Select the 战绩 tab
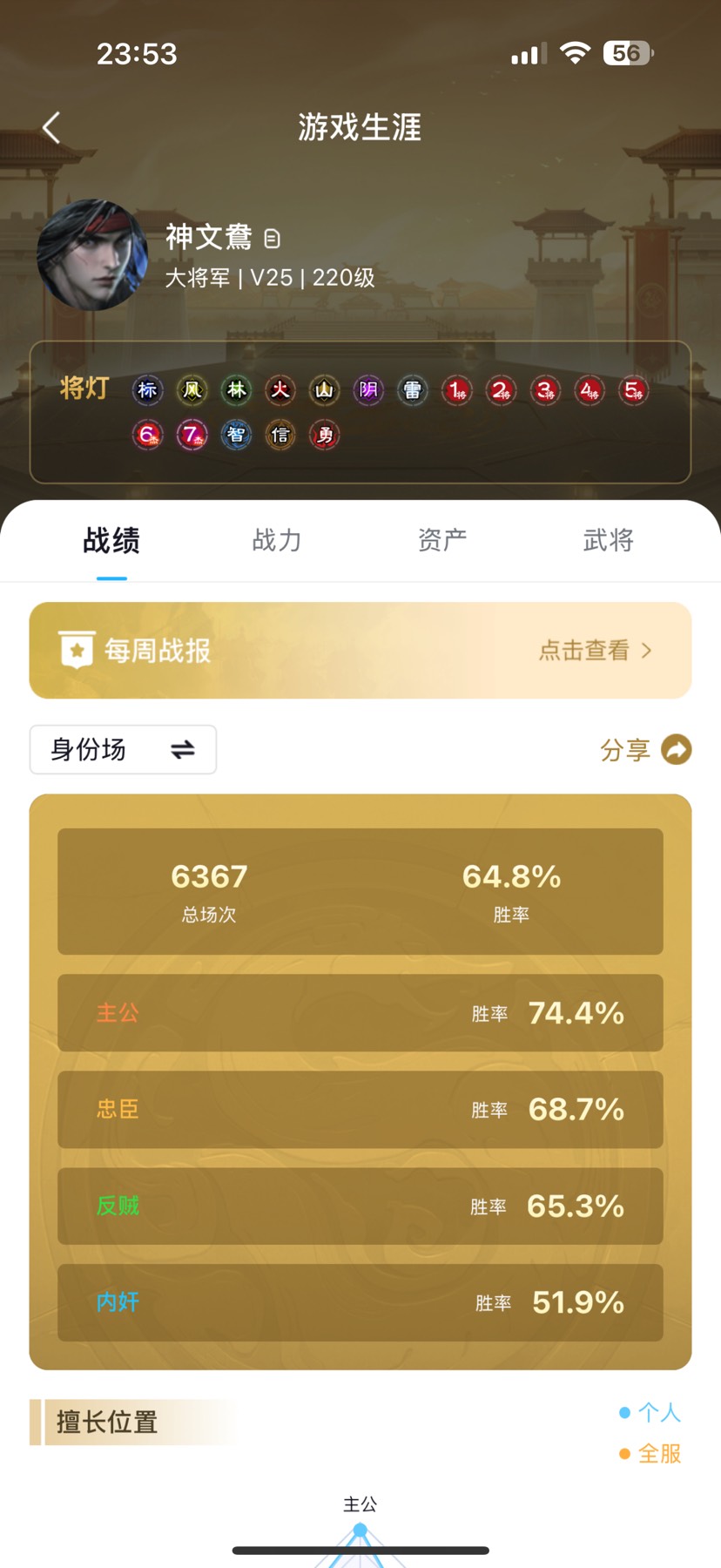Image resolution: width=721 pixels, height=1568 pixels. (x=111, y=540)
